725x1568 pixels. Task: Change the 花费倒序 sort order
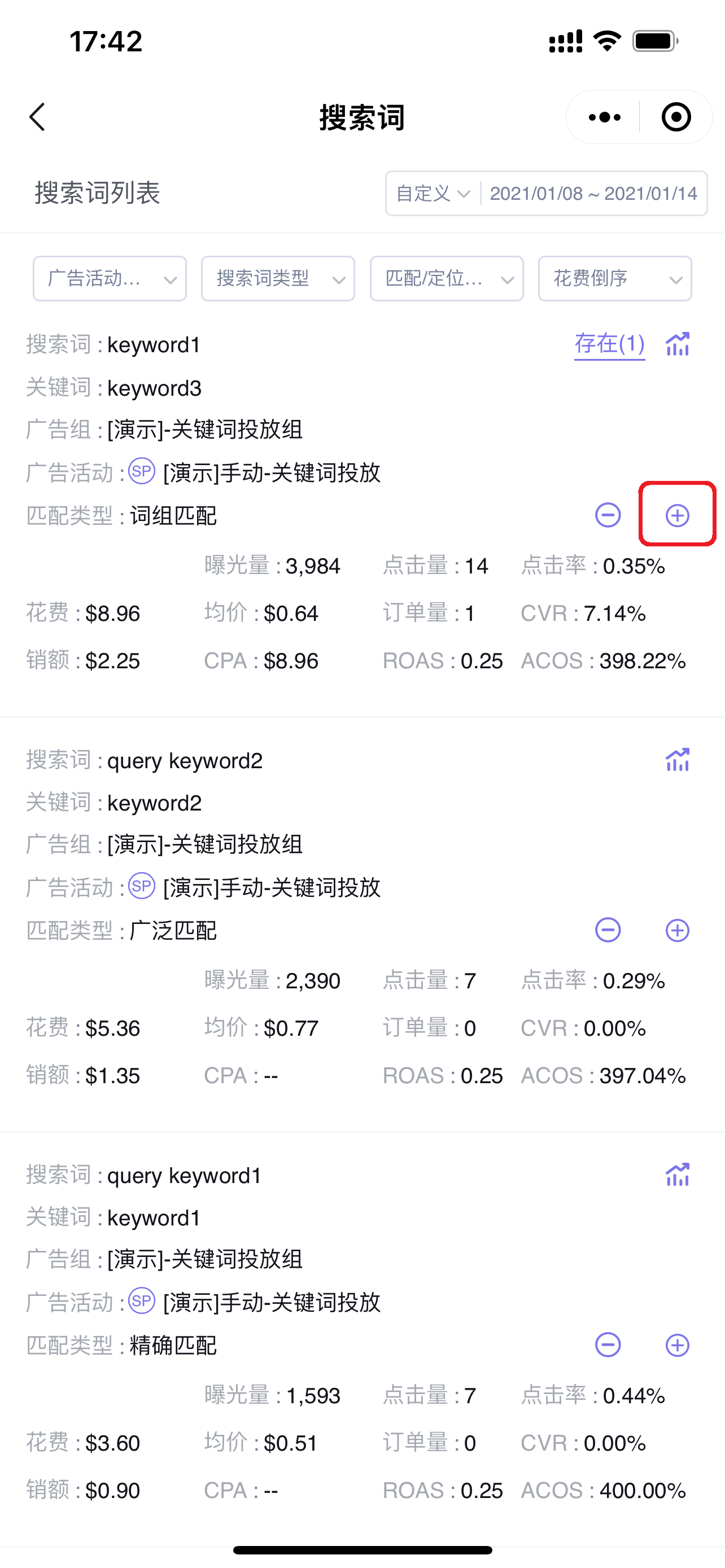coord(615,278)
